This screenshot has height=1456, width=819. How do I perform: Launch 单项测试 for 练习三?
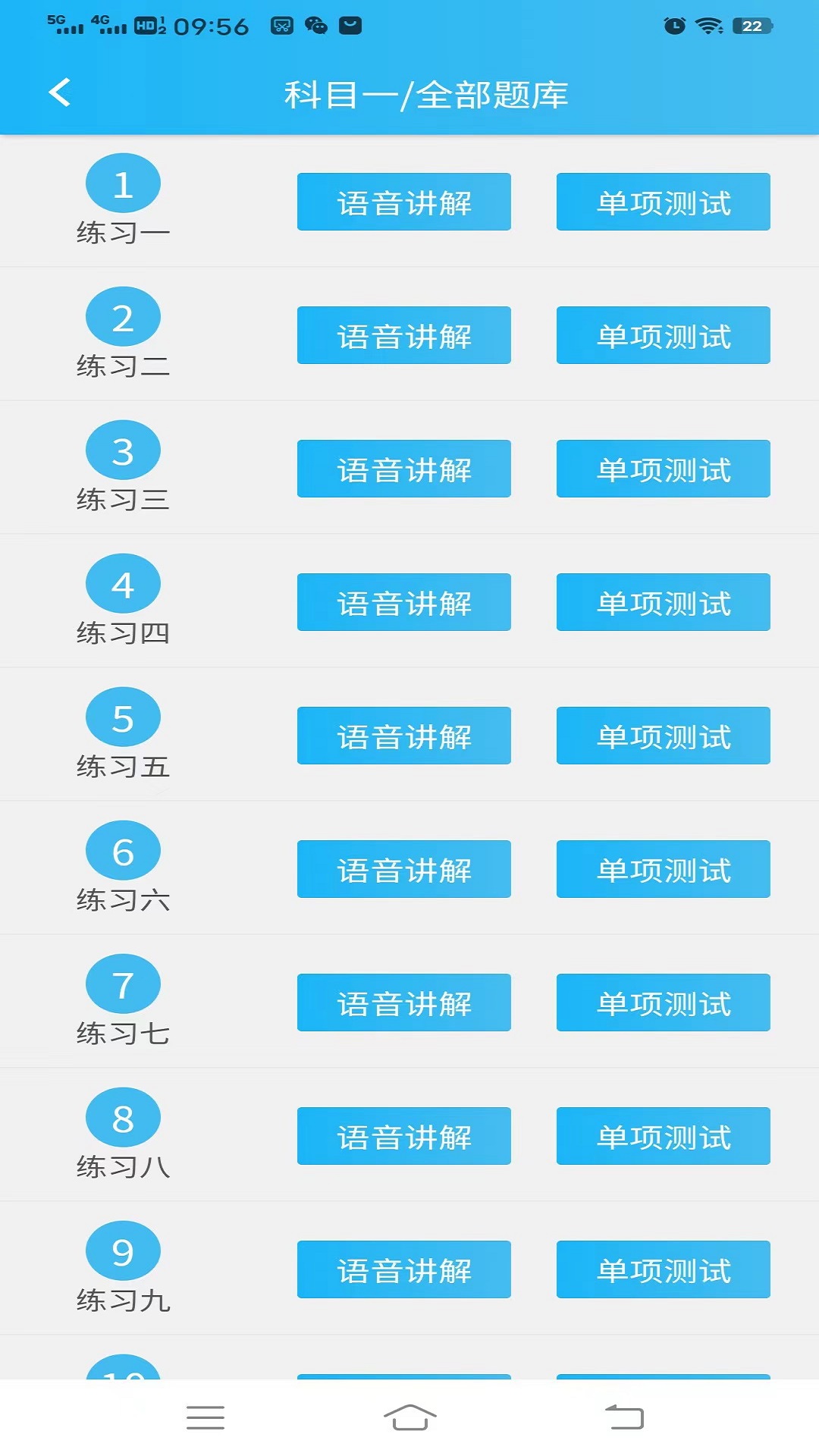663,469
